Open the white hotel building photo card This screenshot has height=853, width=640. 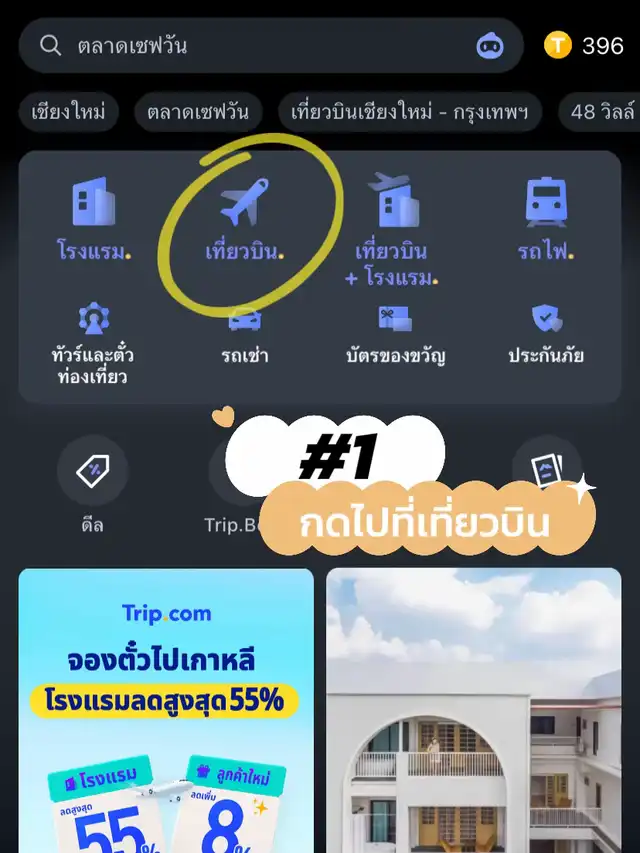click(473, 710)
